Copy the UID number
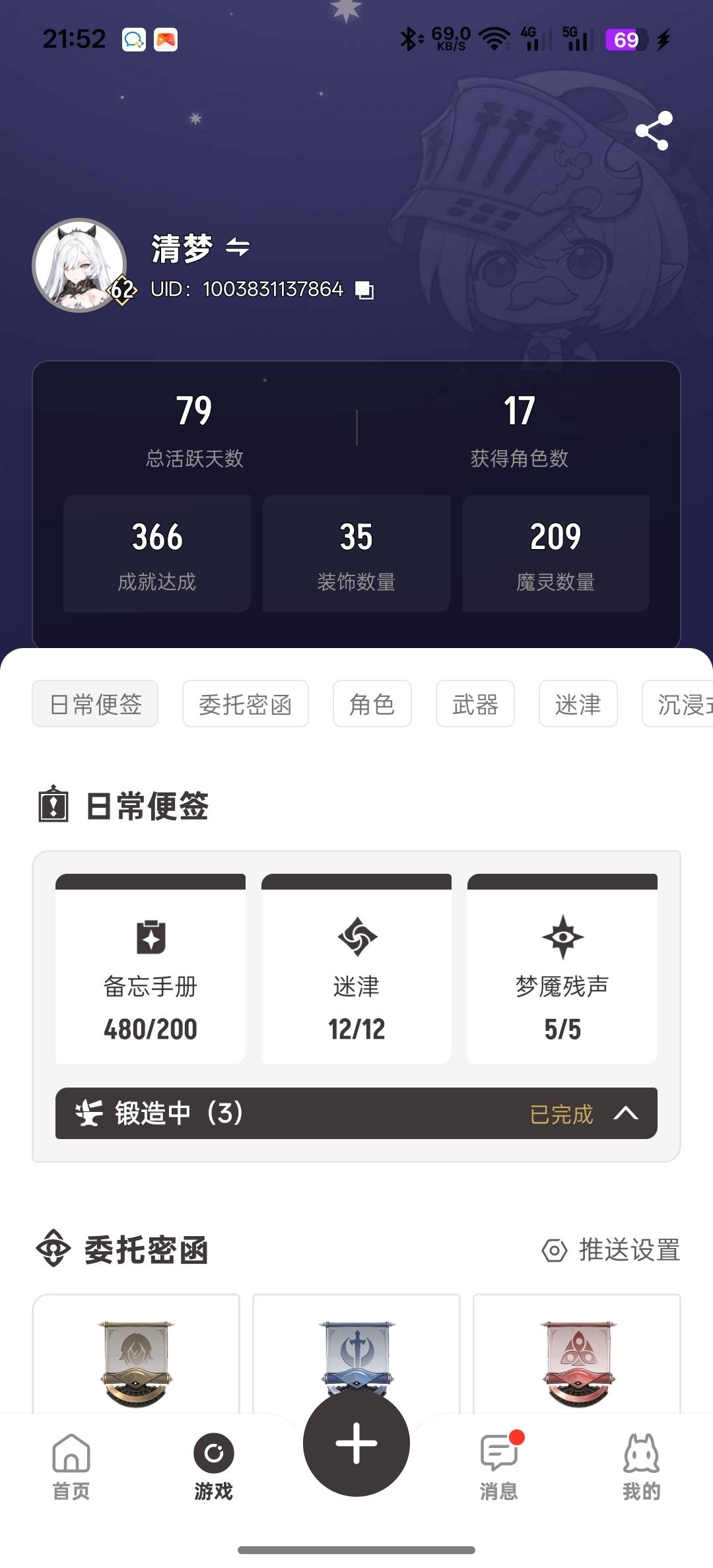The height and width of the screenshot is (1568, 713). pyautogui.click(x=364, y=290)
